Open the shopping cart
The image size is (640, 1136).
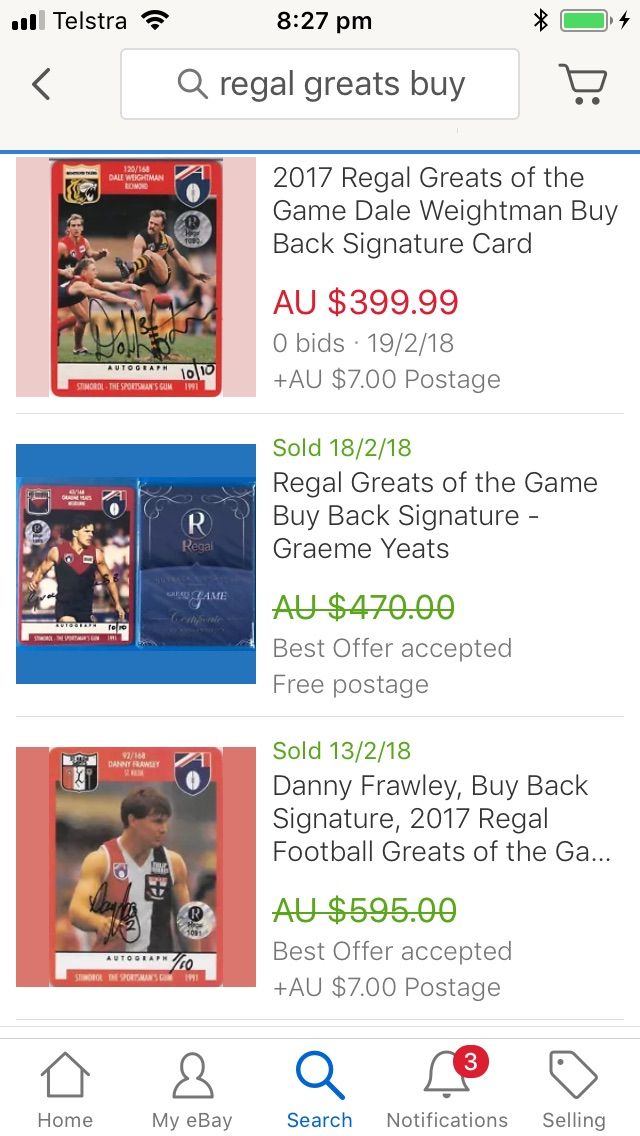[x=583, y=85]
